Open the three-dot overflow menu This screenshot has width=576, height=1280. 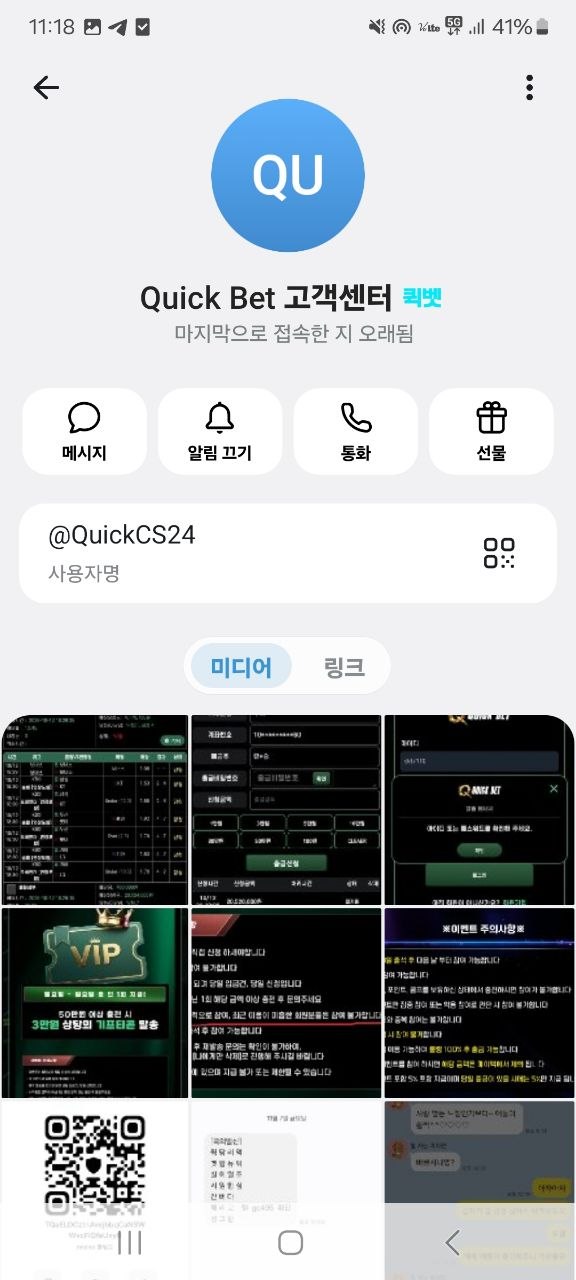[529, 88]
